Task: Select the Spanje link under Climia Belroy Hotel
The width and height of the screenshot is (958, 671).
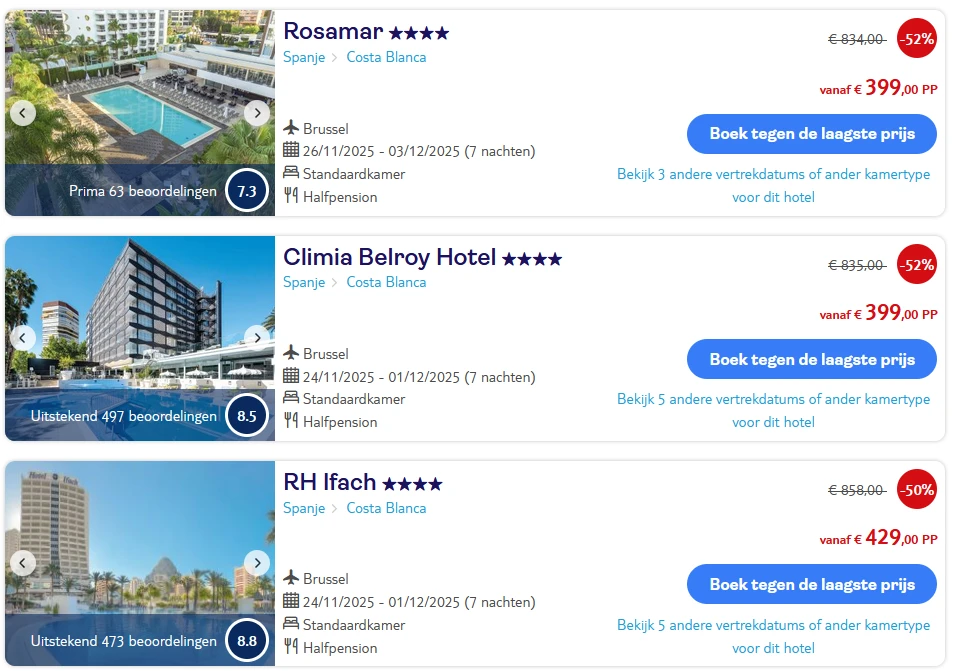Action: [x=304, y=282]
